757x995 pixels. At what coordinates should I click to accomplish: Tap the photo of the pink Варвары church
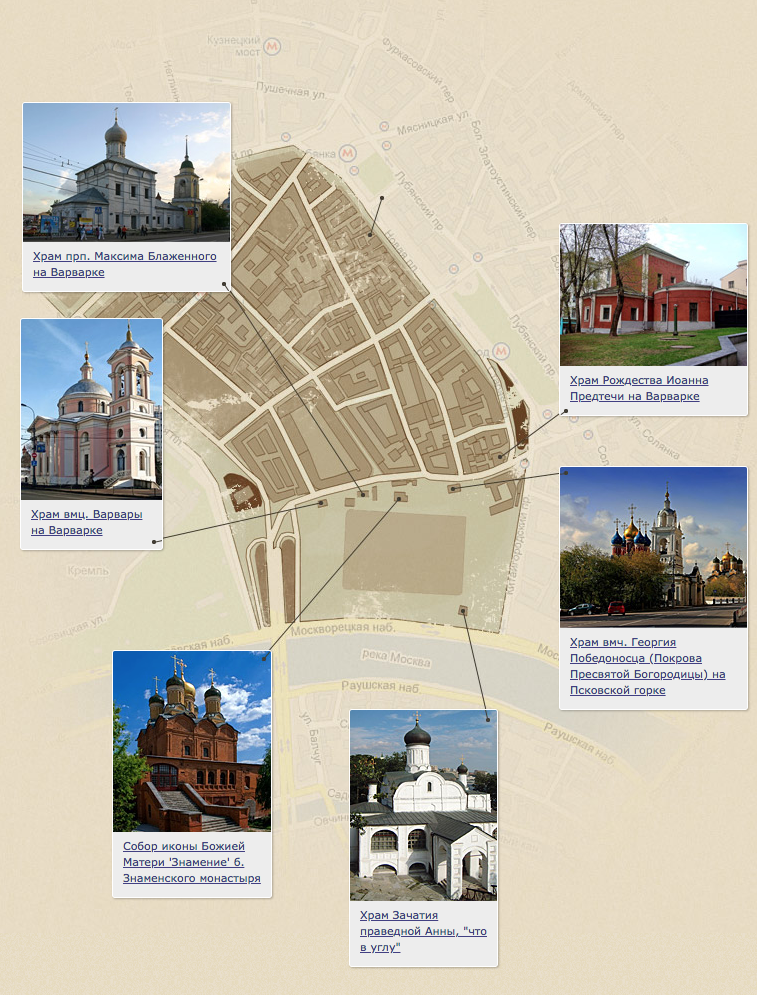[91, 408]
